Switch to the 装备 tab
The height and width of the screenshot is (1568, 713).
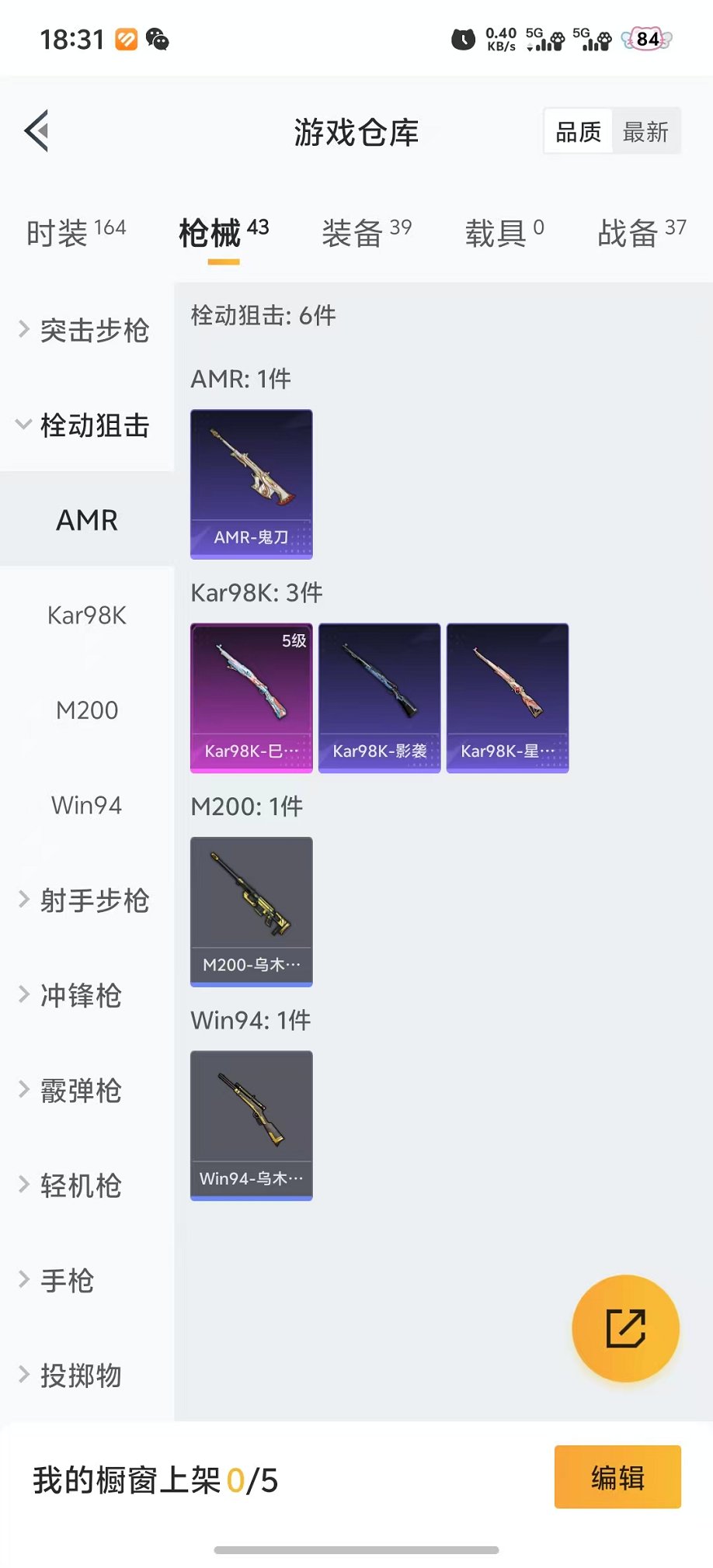tap(366, 232)
